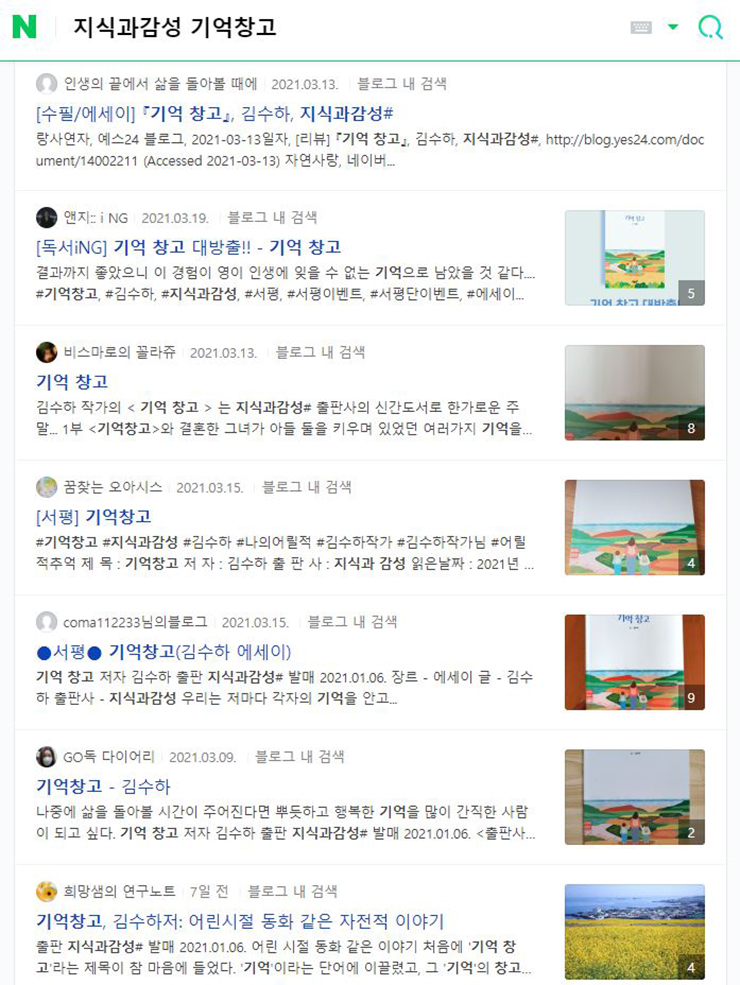The width and height of the screenshot is (740, 985).
Task: Tap the Naver N logo
Action: [24, 27]
